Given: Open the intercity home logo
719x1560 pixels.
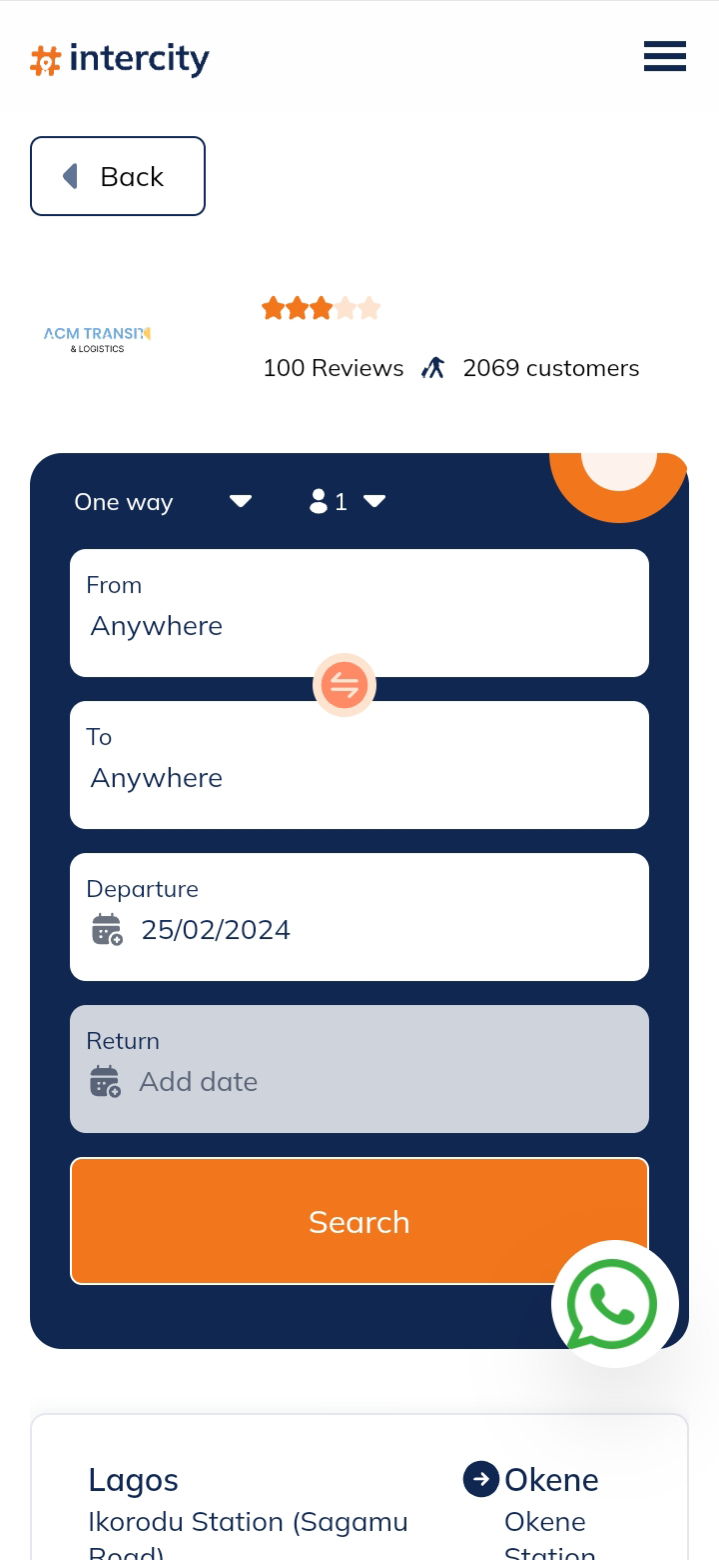Looking at the screenshot, I should 120,60.
